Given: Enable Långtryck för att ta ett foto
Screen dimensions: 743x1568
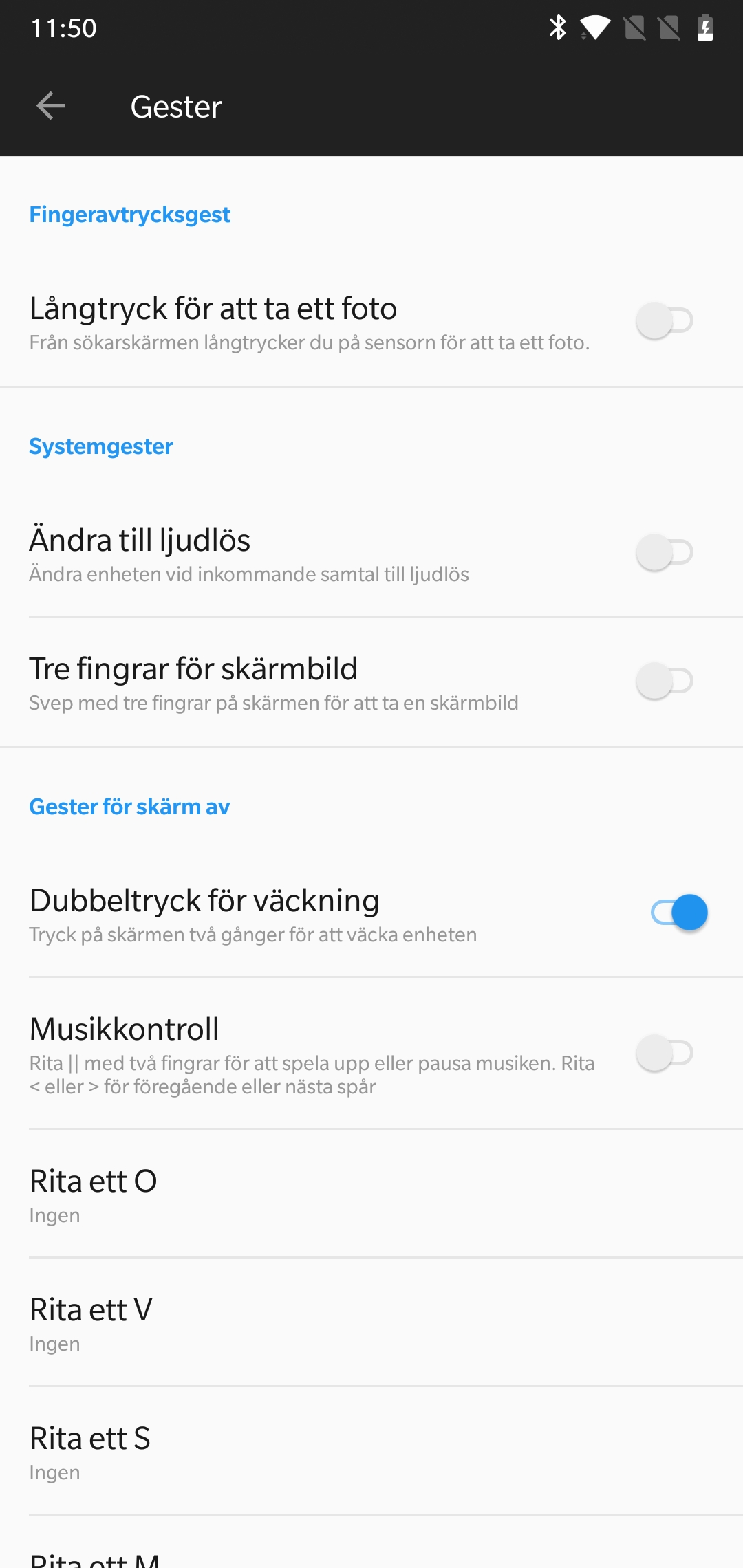Looking at the screenshot, I should click(665, 320).
